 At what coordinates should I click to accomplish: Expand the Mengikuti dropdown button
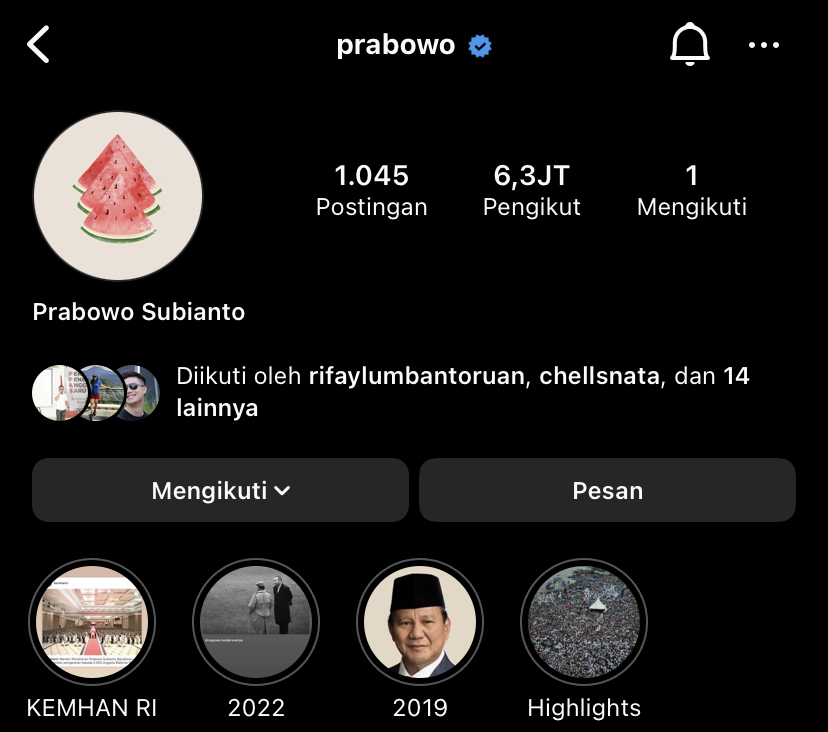point(220,490)
